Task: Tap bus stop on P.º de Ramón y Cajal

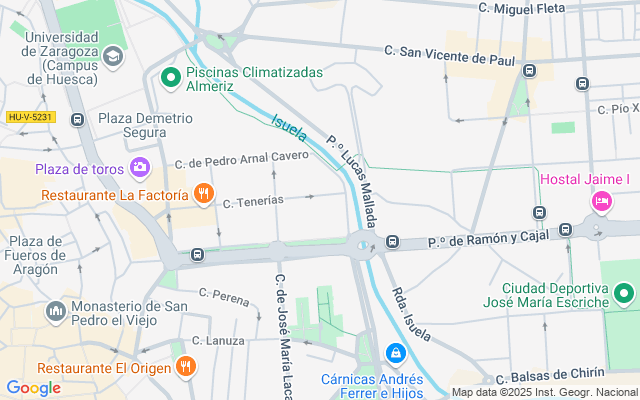Action: click(x=392, y=242)
